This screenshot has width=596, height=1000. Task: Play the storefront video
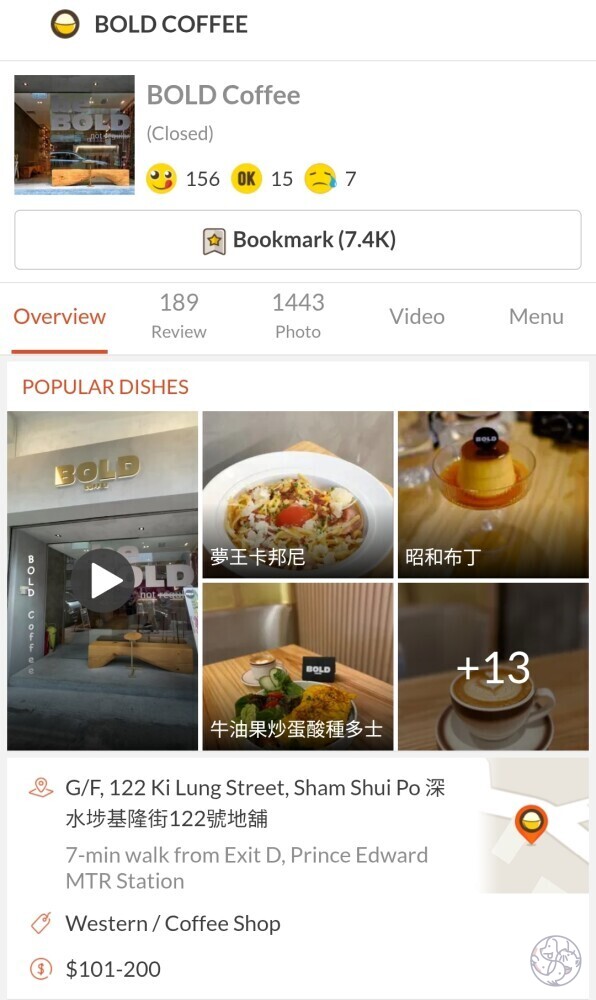[x=103, y=580]
